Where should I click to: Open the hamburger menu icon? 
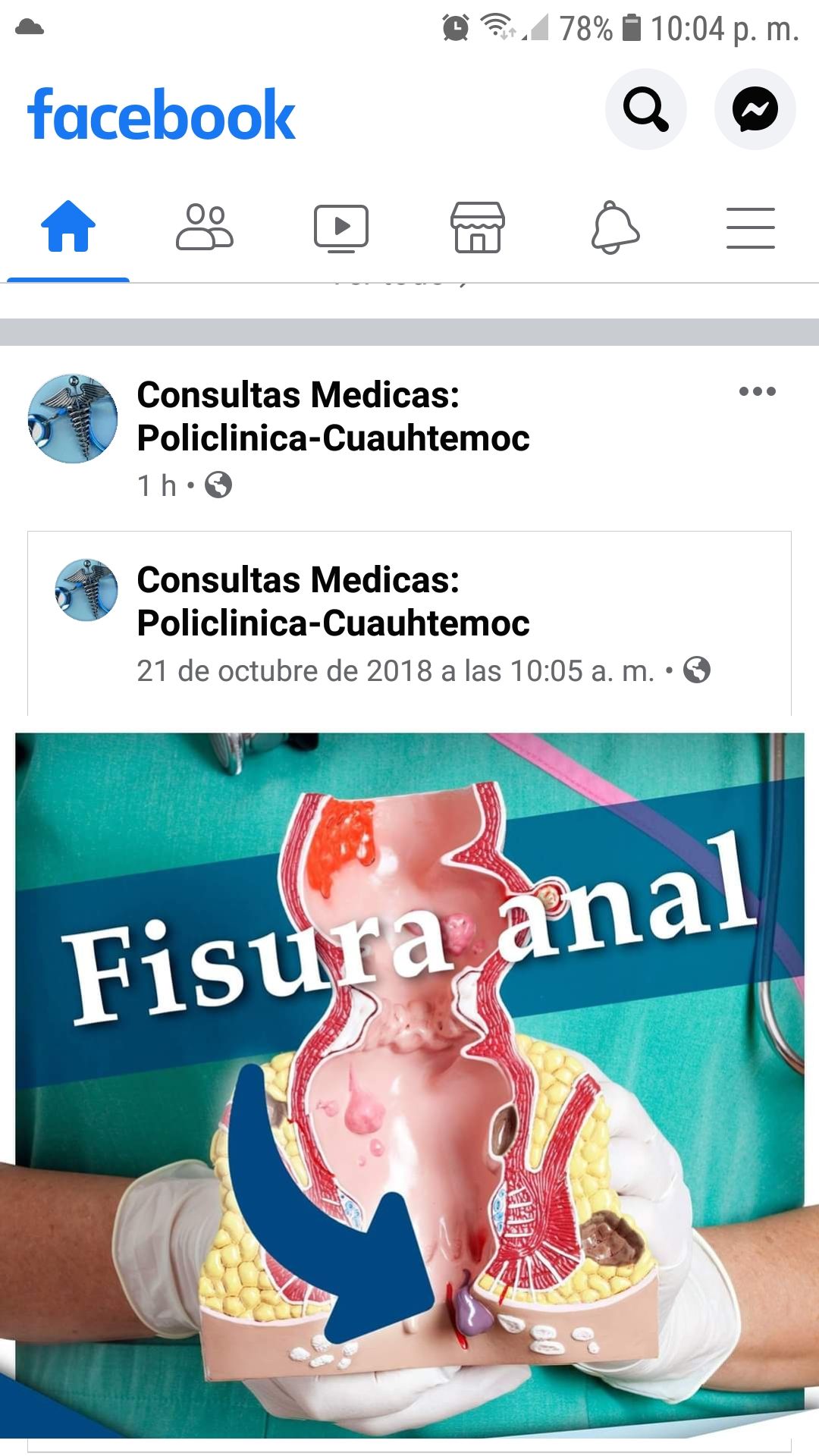pos(751,225)
